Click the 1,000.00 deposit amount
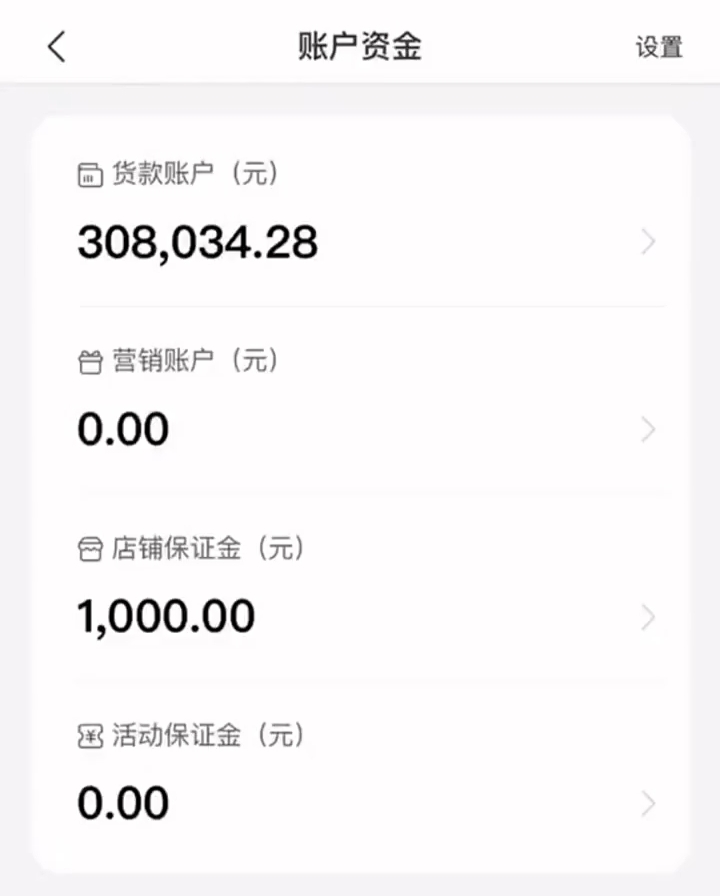Image resolution: width=720 pixels, height=896 pixels. [166, 615]
